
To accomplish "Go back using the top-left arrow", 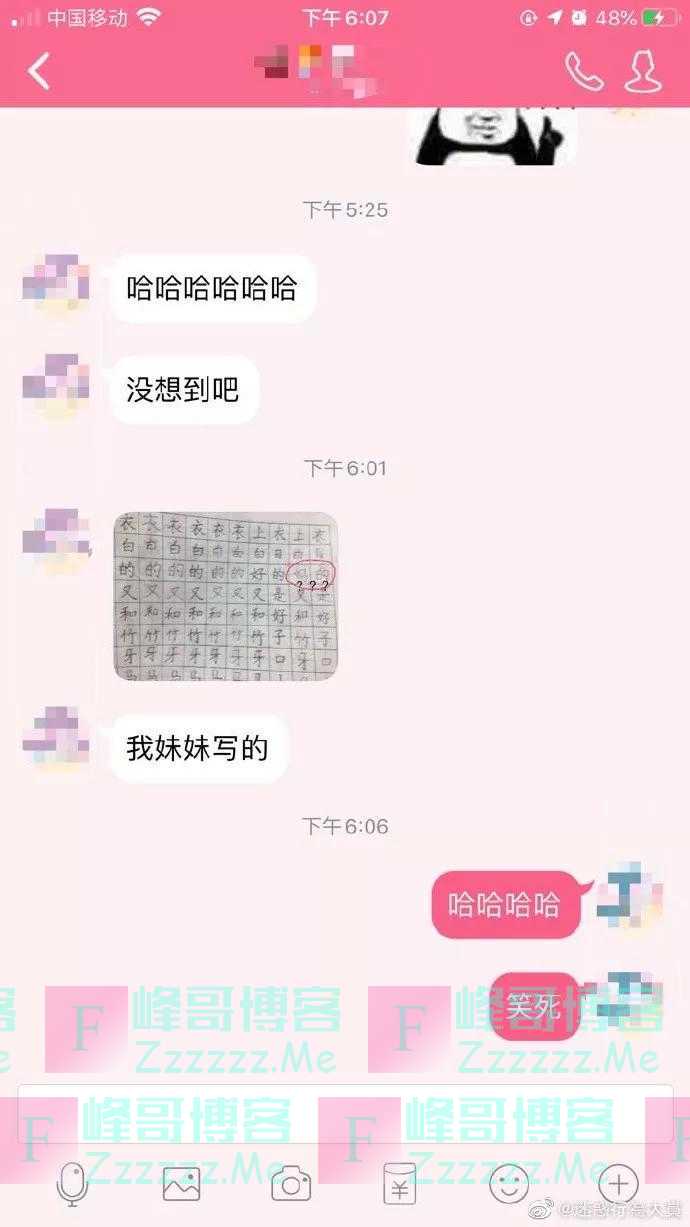I will pyautogui.click(x=39, y=71).
